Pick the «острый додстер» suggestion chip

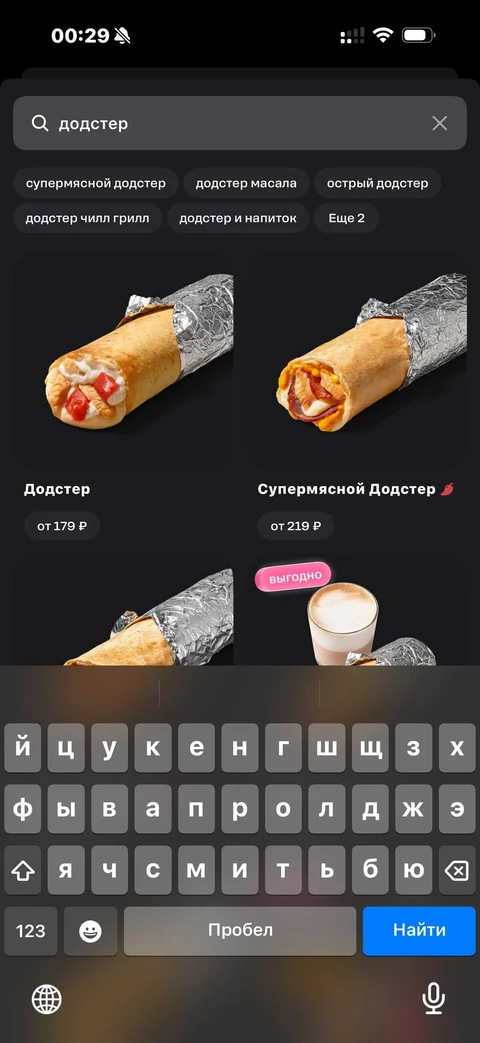click(x=378, y=183)
